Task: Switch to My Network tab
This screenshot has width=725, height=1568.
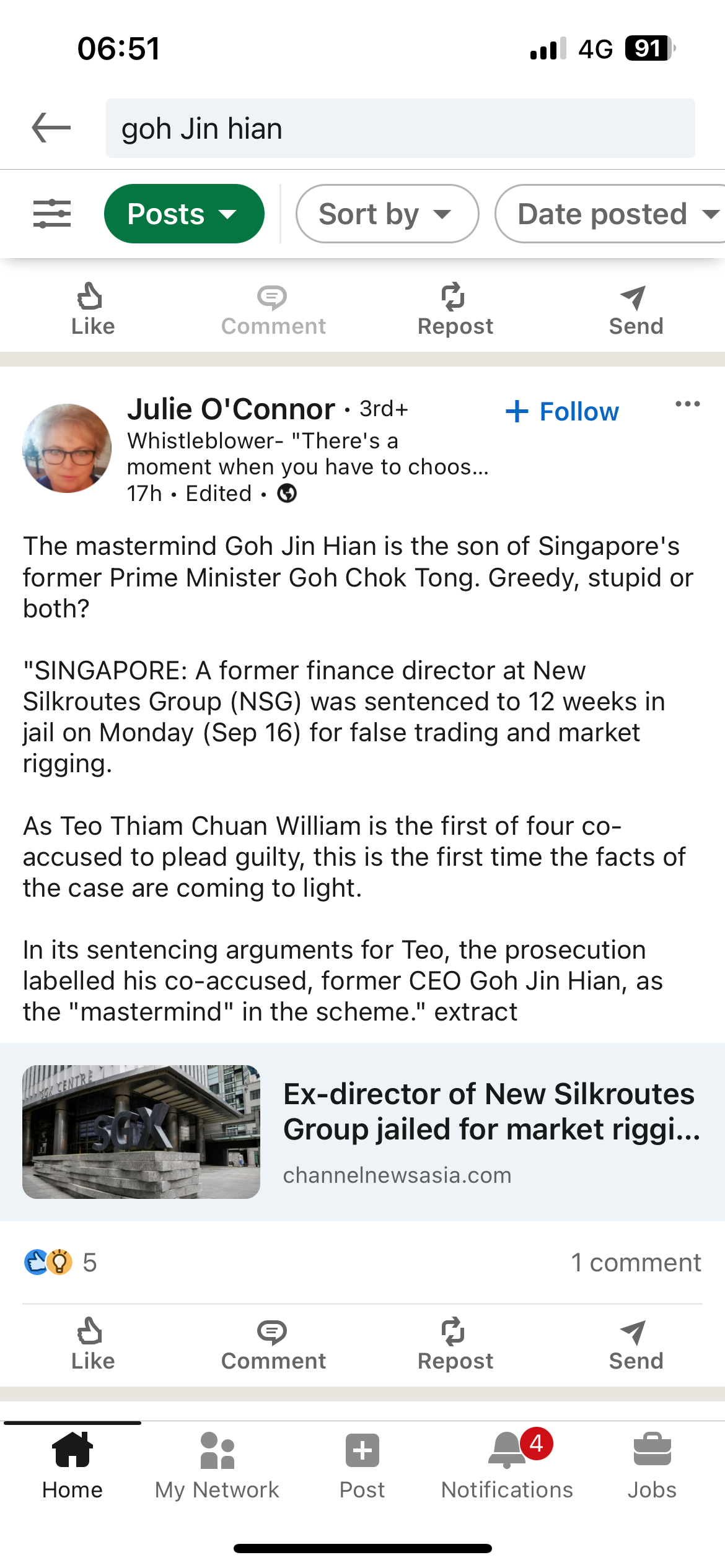Action: click(x=217, y=1465)
